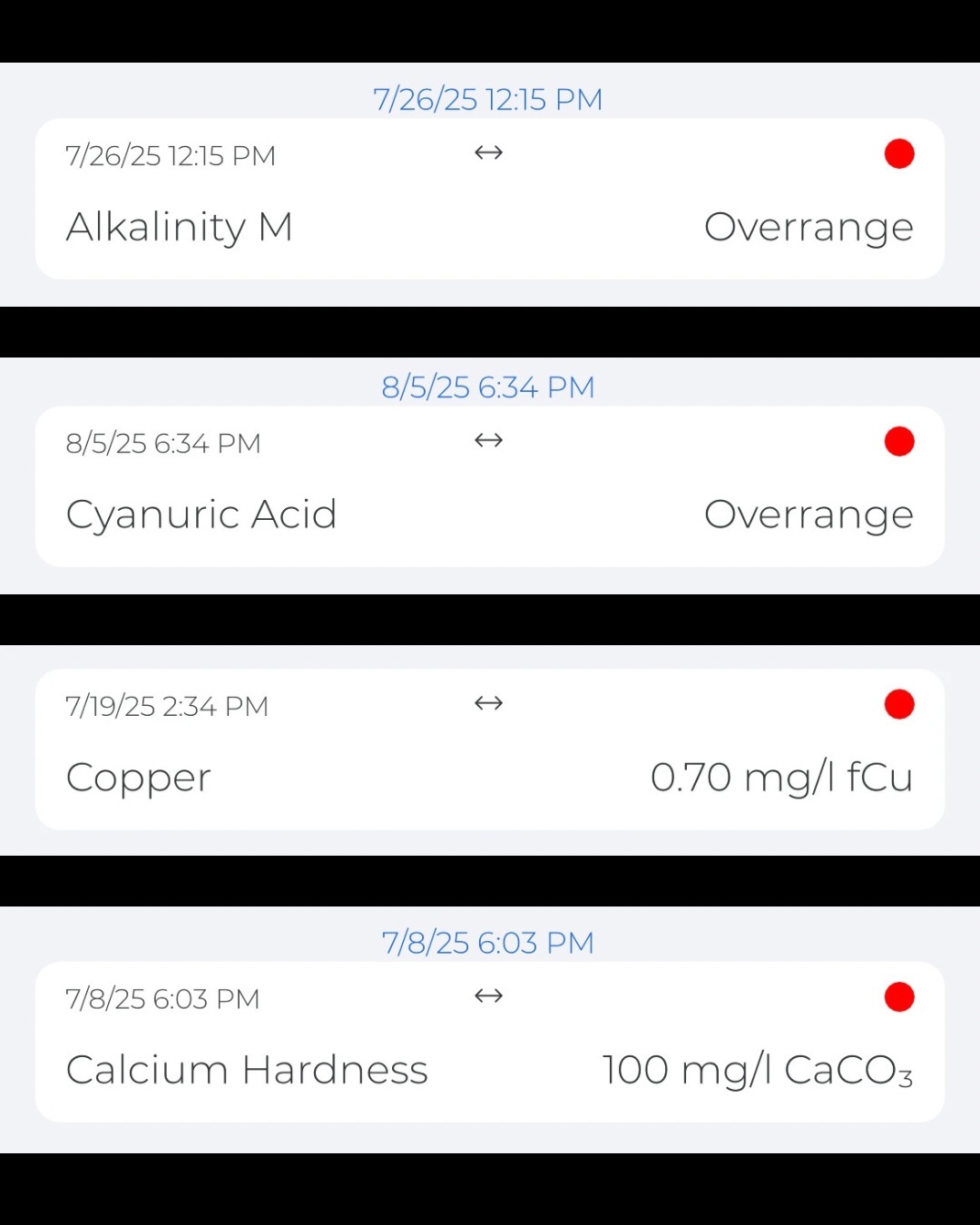Tap the double-arrow icon on Cyanuric Acid card

(487, 440)
